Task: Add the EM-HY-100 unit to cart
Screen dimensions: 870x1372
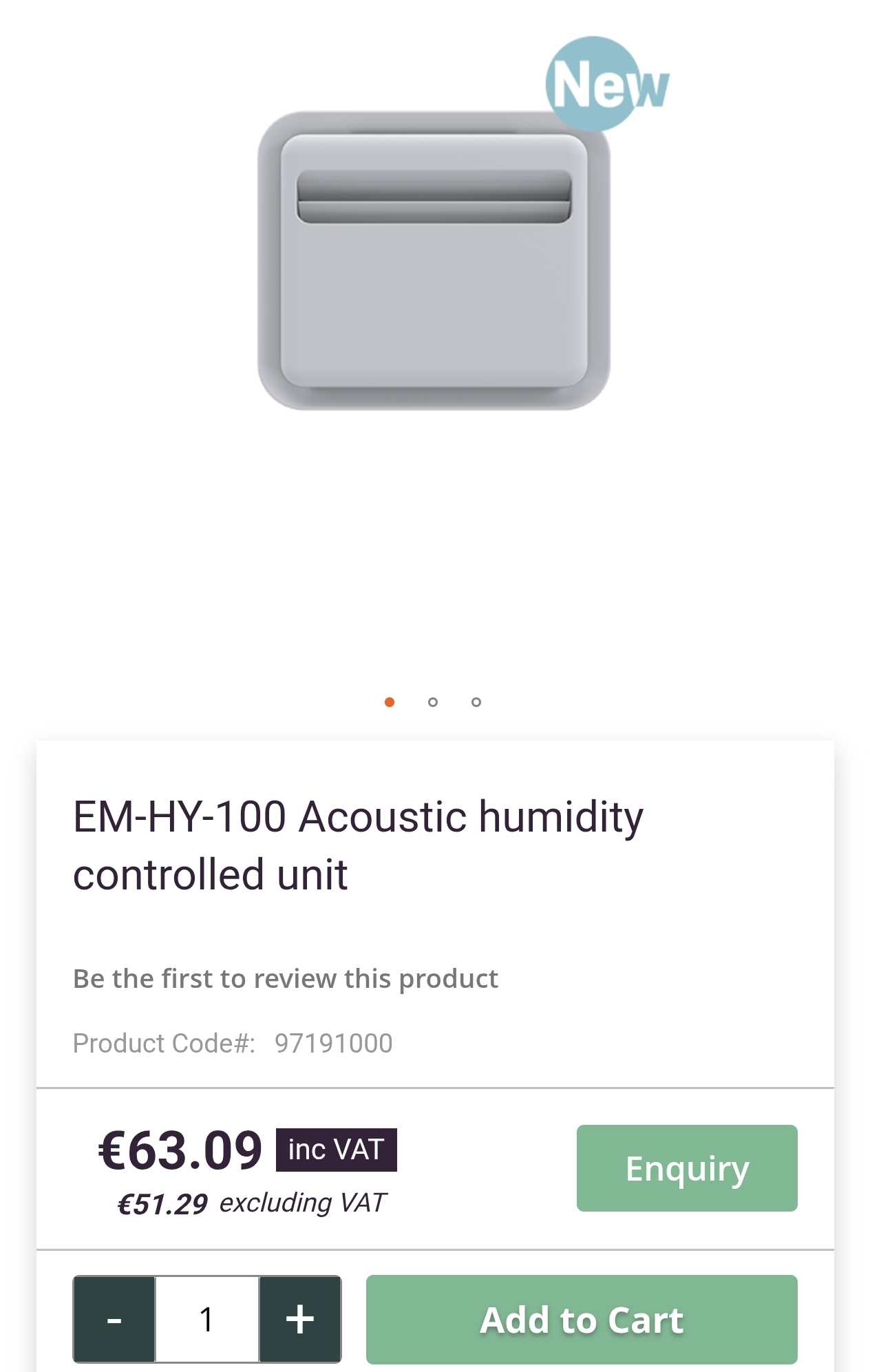Action: 581,1319
